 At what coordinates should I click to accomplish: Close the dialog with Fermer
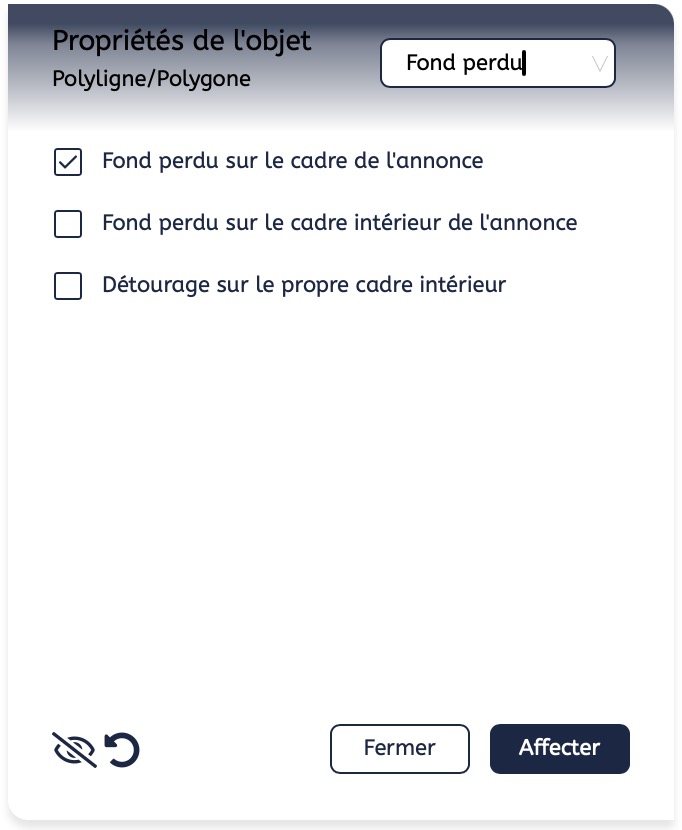point(399,749)
